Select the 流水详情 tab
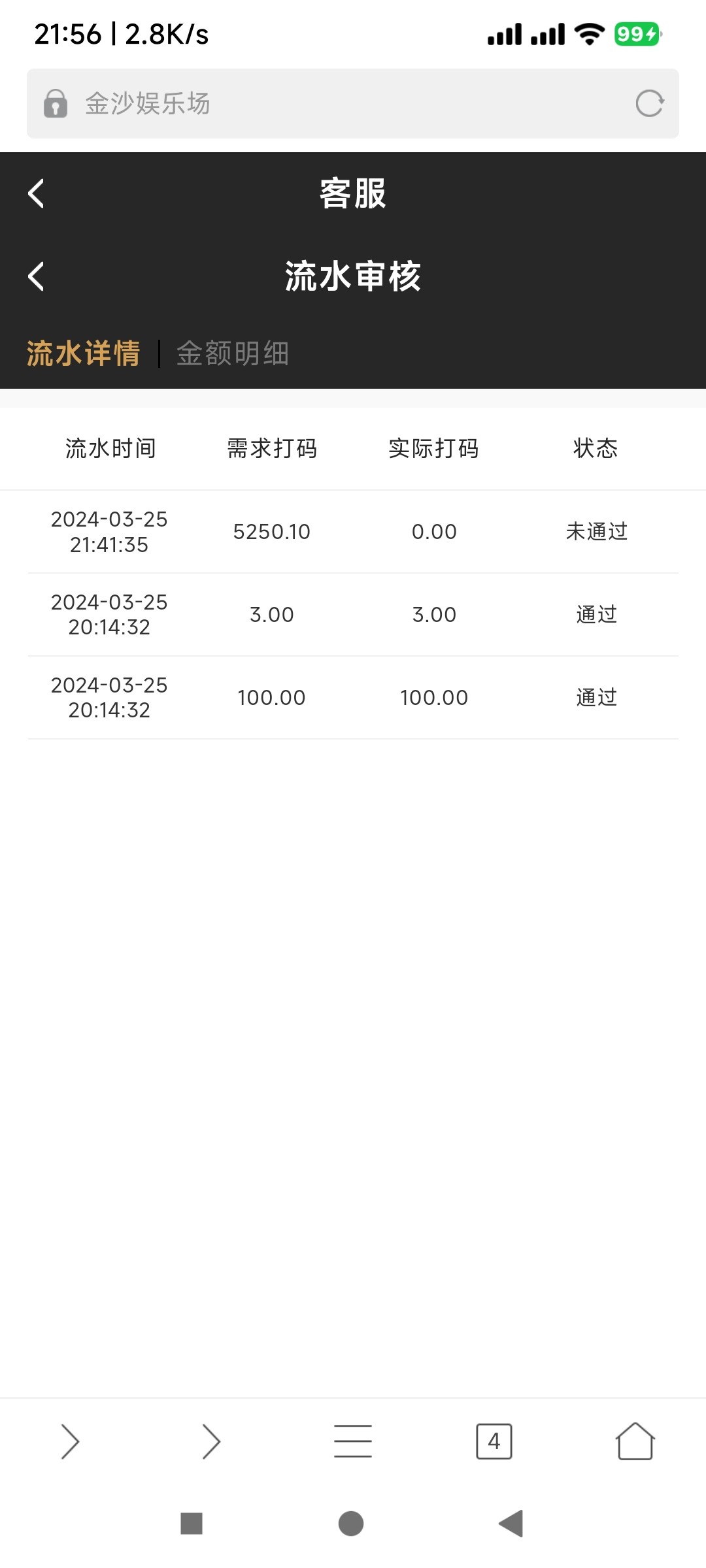The height and width of the screenshot is (1568, 706). coord(84,353)
